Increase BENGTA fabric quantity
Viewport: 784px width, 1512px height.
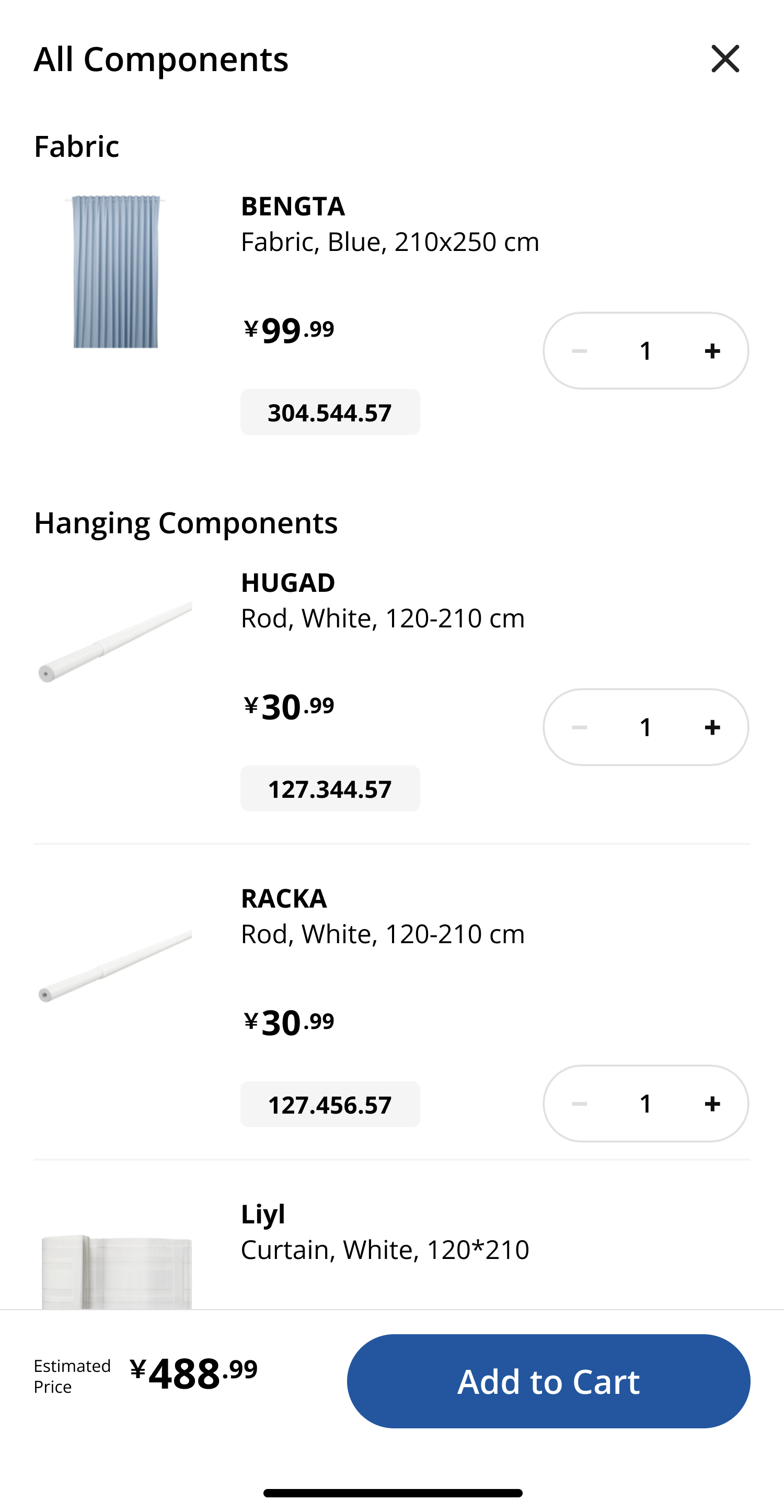pos(712,350)
